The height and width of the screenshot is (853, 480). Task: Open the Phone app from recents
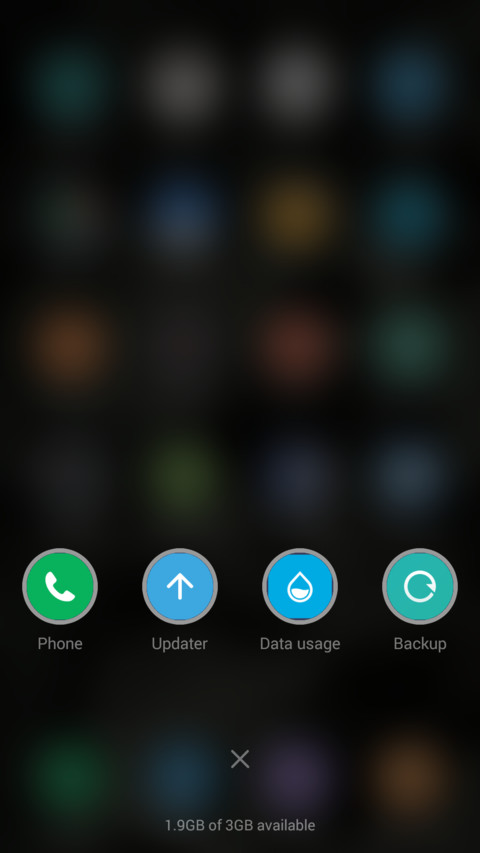tap(60, 586)
